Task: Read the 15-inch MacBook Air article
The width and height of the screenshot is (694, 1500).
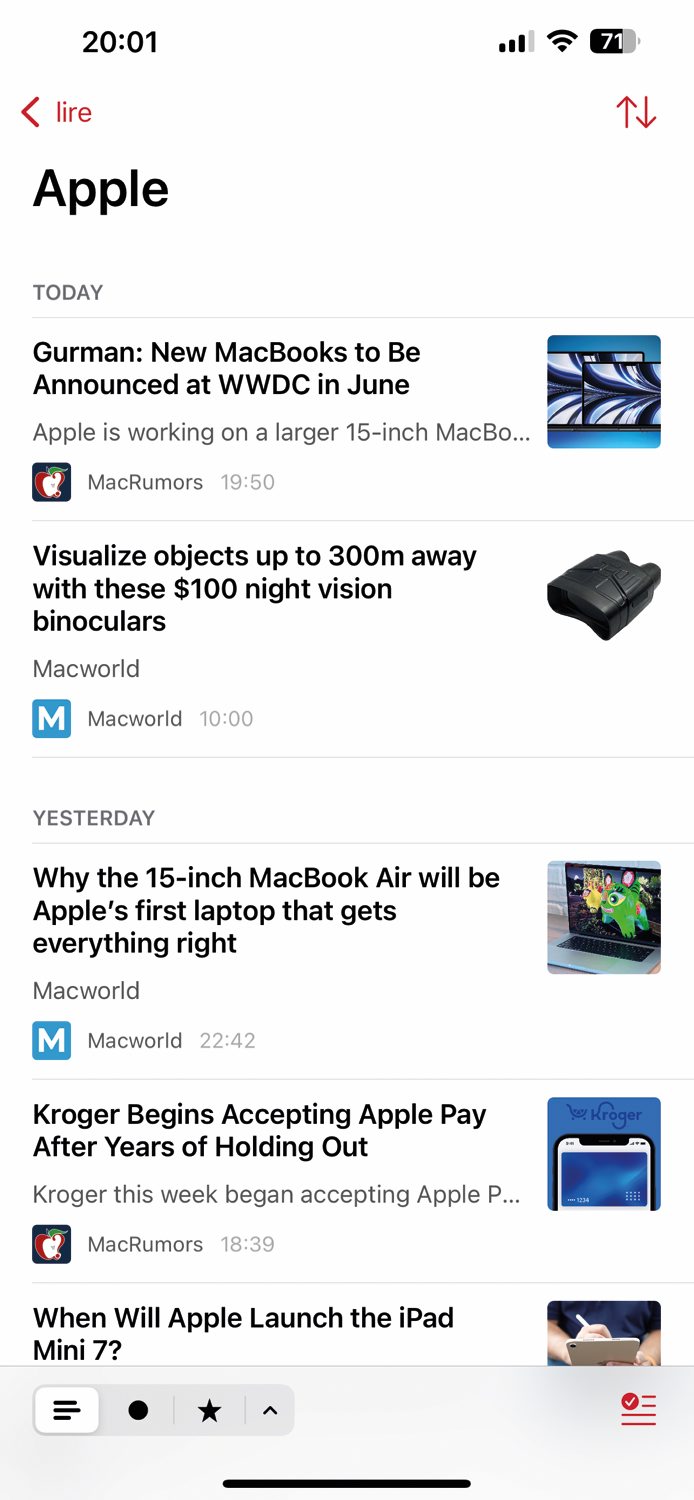Action: 347,961
